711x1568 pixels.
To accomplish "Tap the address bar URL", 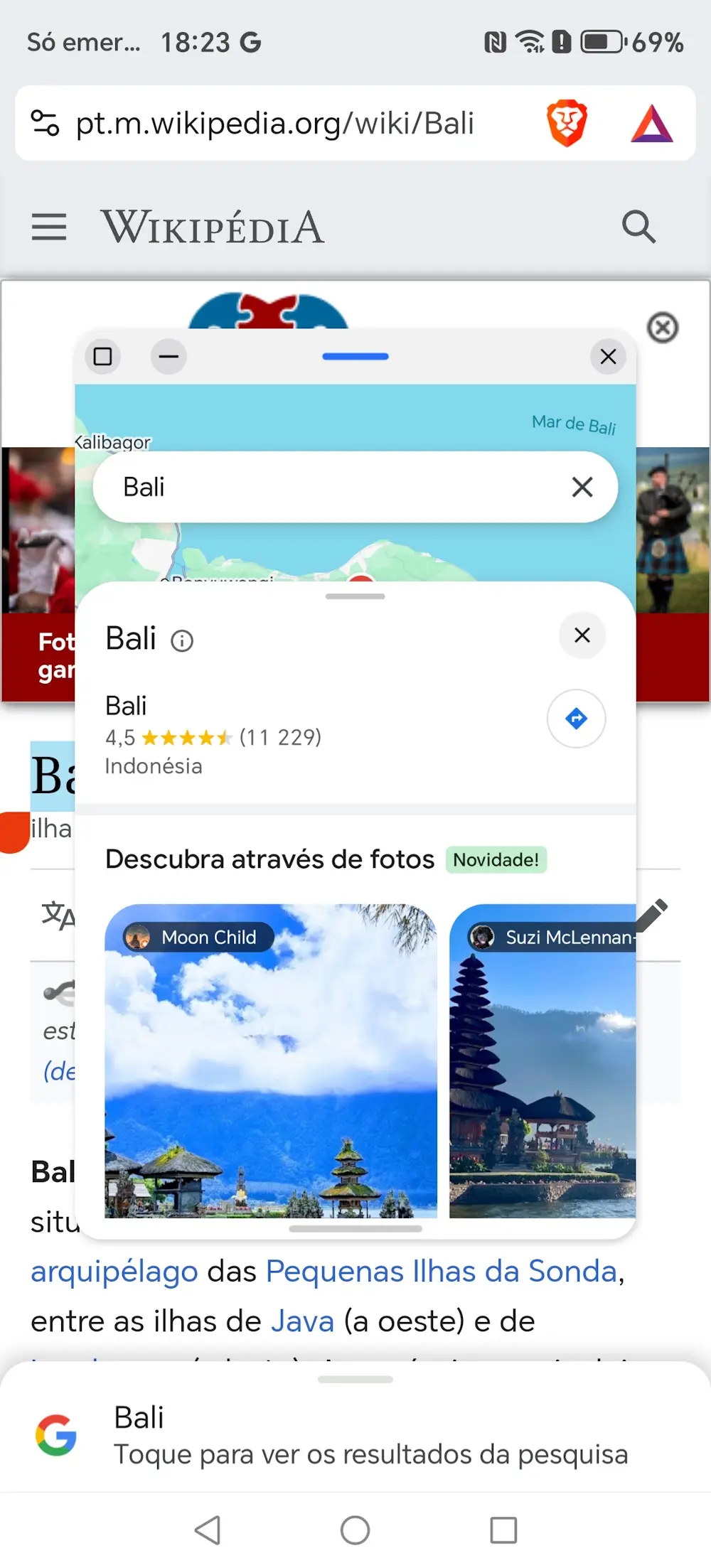I will [274, 123].
